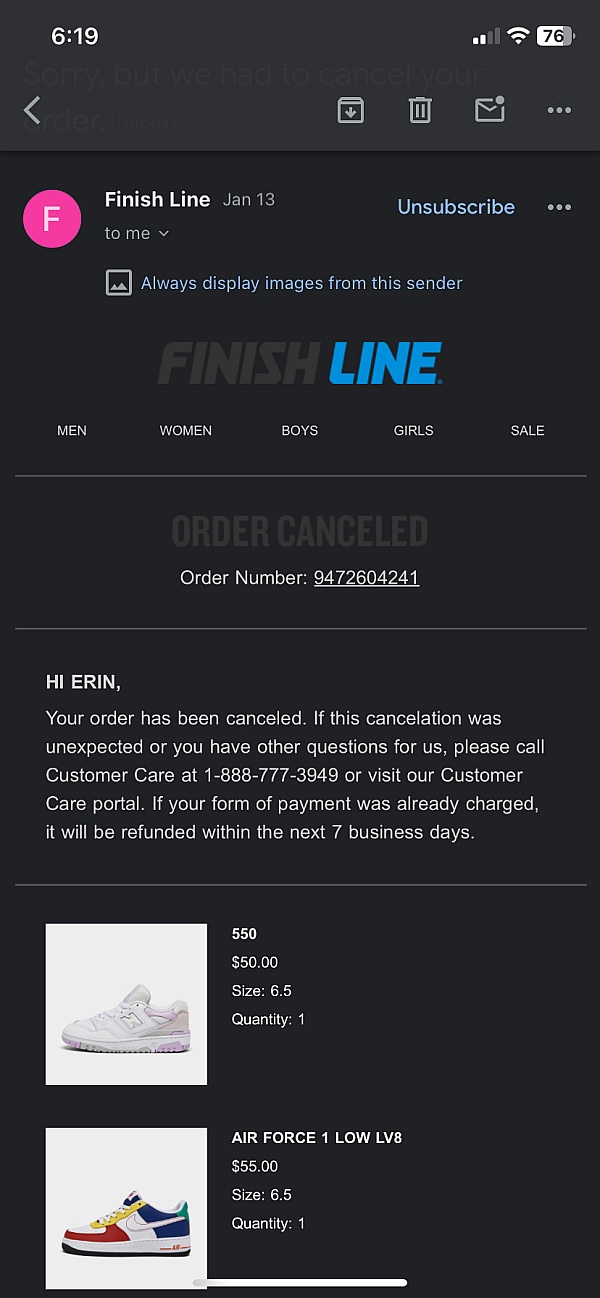Open order number 9472604241 link
Viewport: 600px width, 1298px height.
366,578
